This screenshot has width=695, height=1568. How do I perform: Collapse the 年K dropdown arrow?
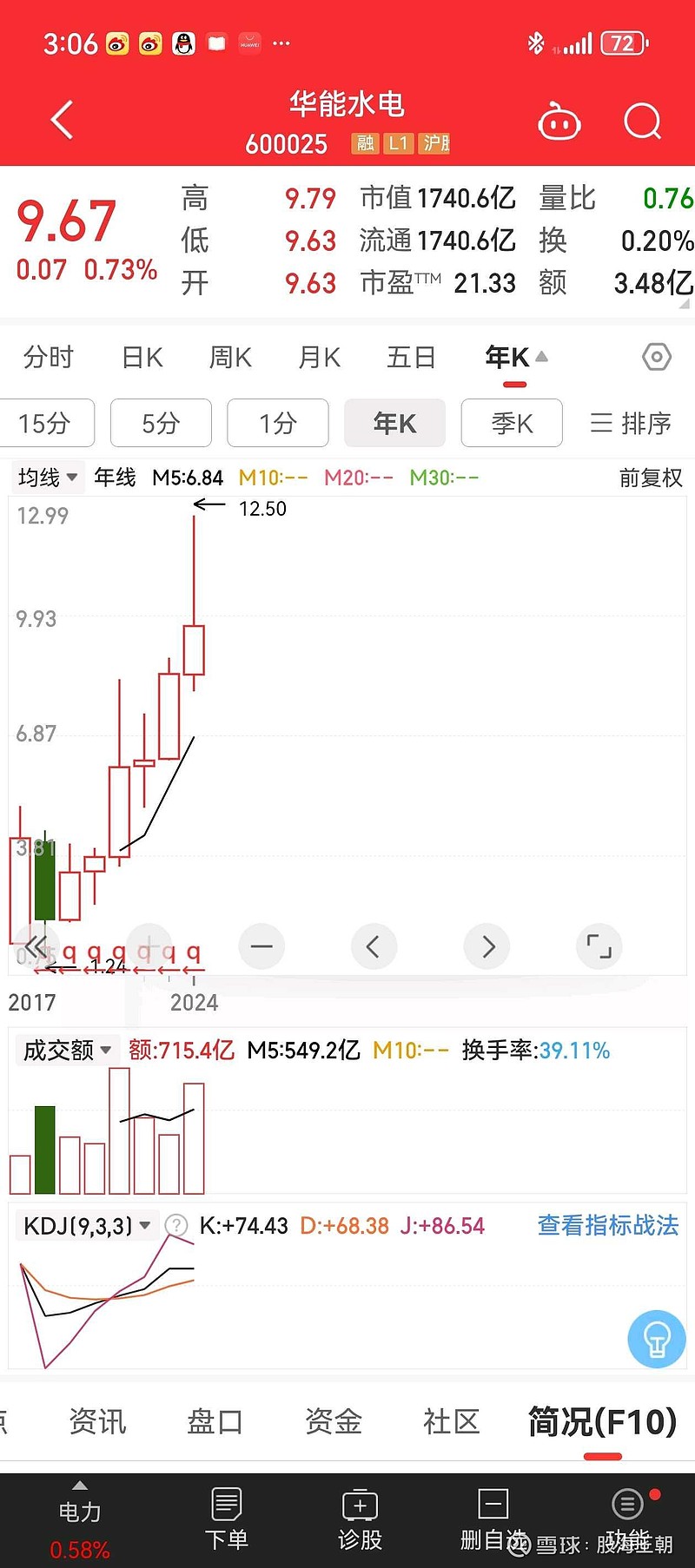(x=541, y=356)
